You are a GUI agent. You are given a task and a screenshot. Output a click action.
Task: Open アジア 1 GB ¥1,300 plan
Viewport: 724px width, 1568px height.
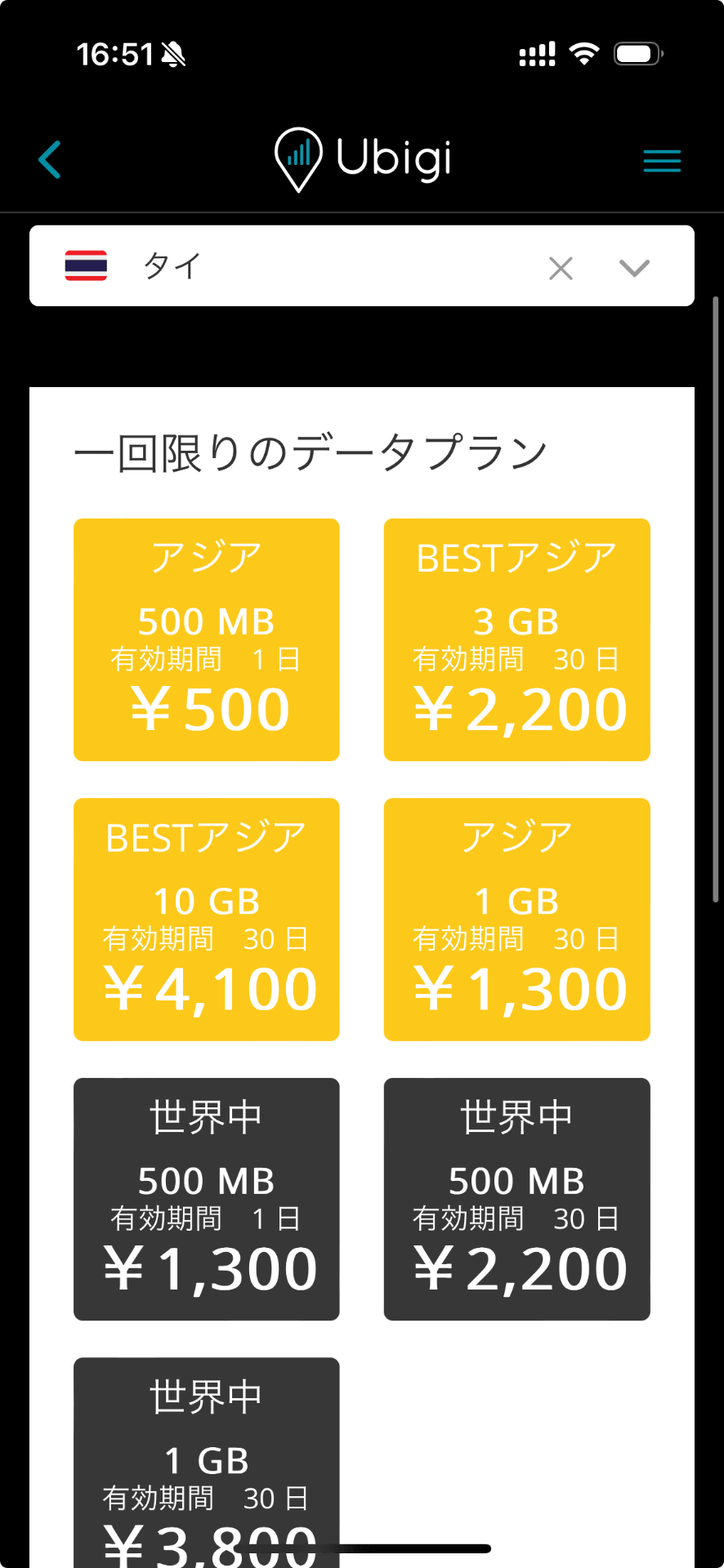click(x=516, y=919)
